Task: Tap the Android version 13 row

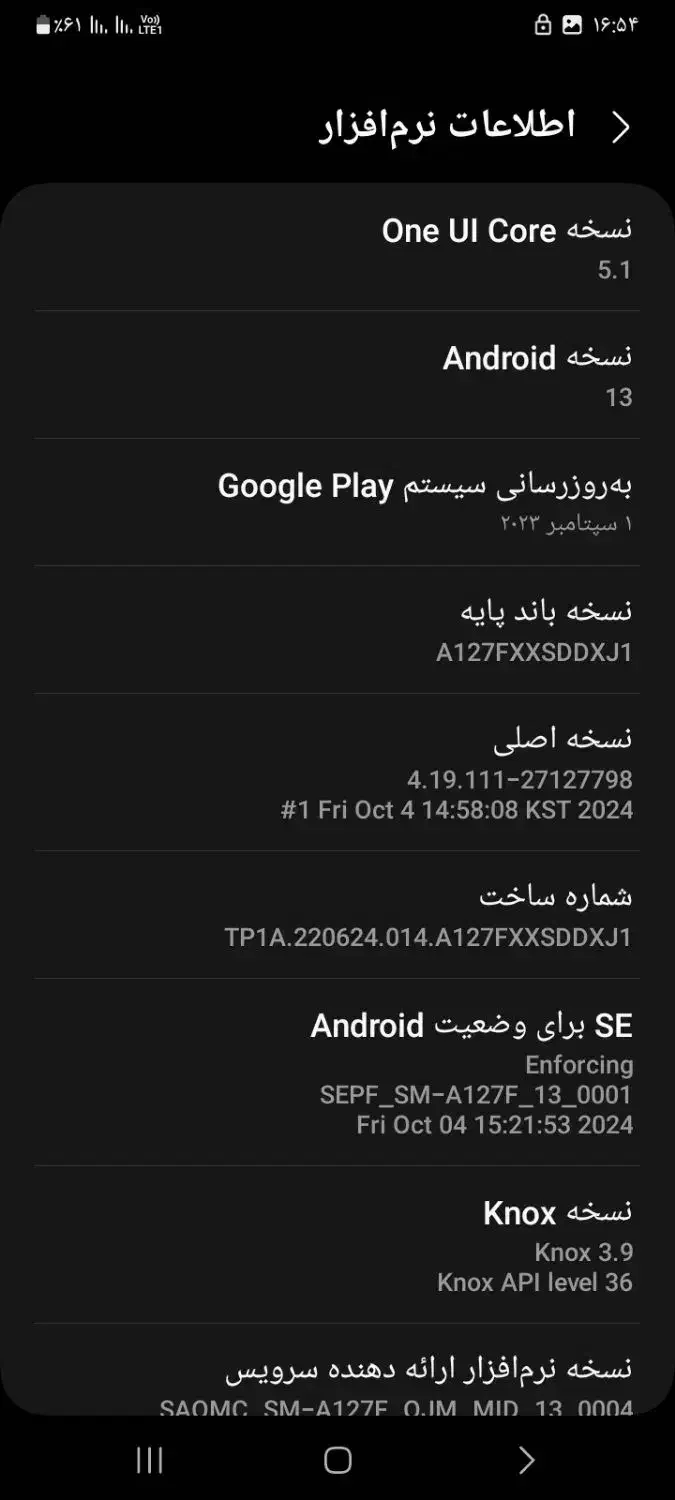Action: tap(337, 375)
